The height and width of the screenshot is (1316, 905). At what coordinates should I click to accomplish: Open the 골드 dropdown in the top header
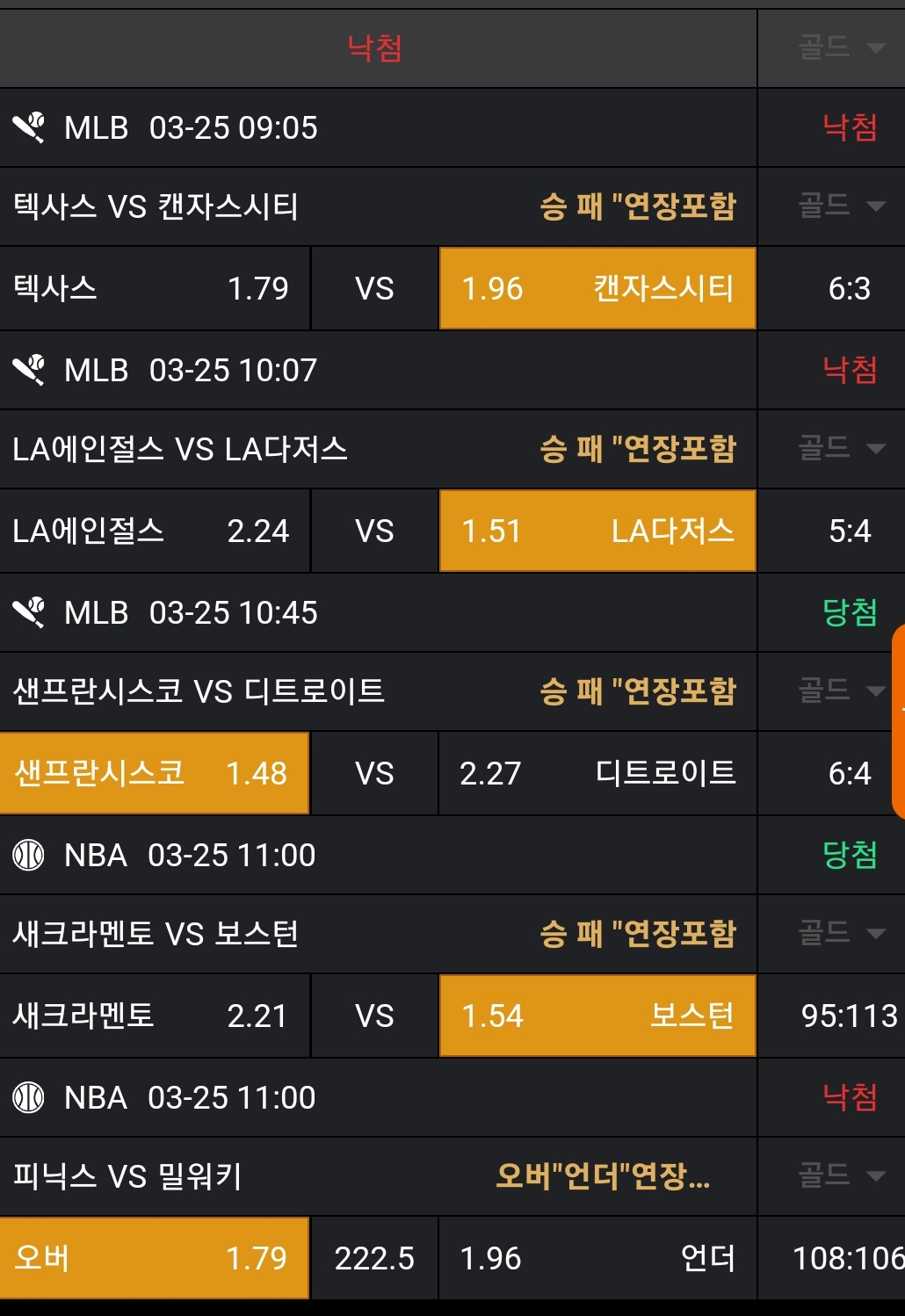coord(840,47)
